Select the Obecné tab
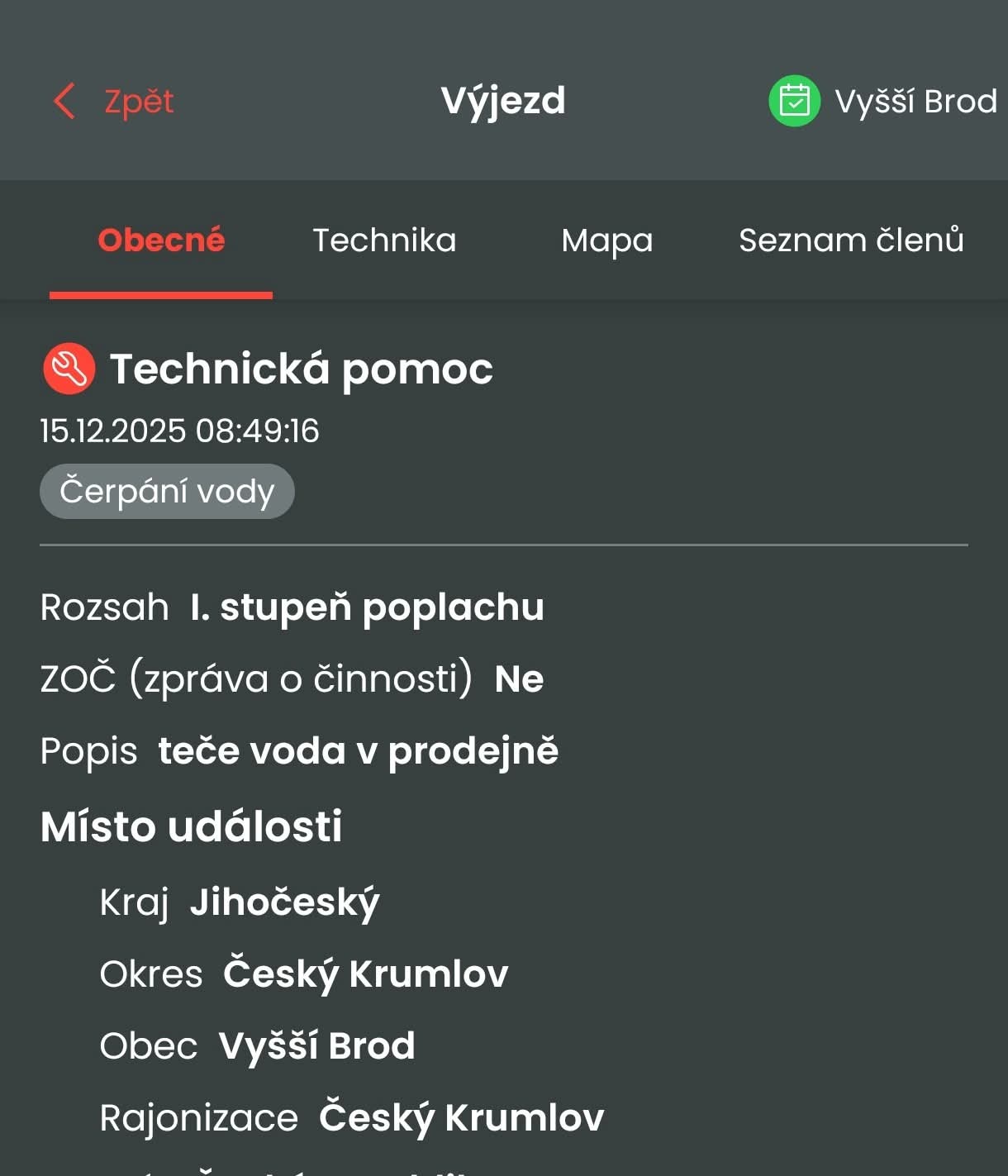Image resolution: width=1008 pixels, height=1176 pixels. click(x=161, y=240)
